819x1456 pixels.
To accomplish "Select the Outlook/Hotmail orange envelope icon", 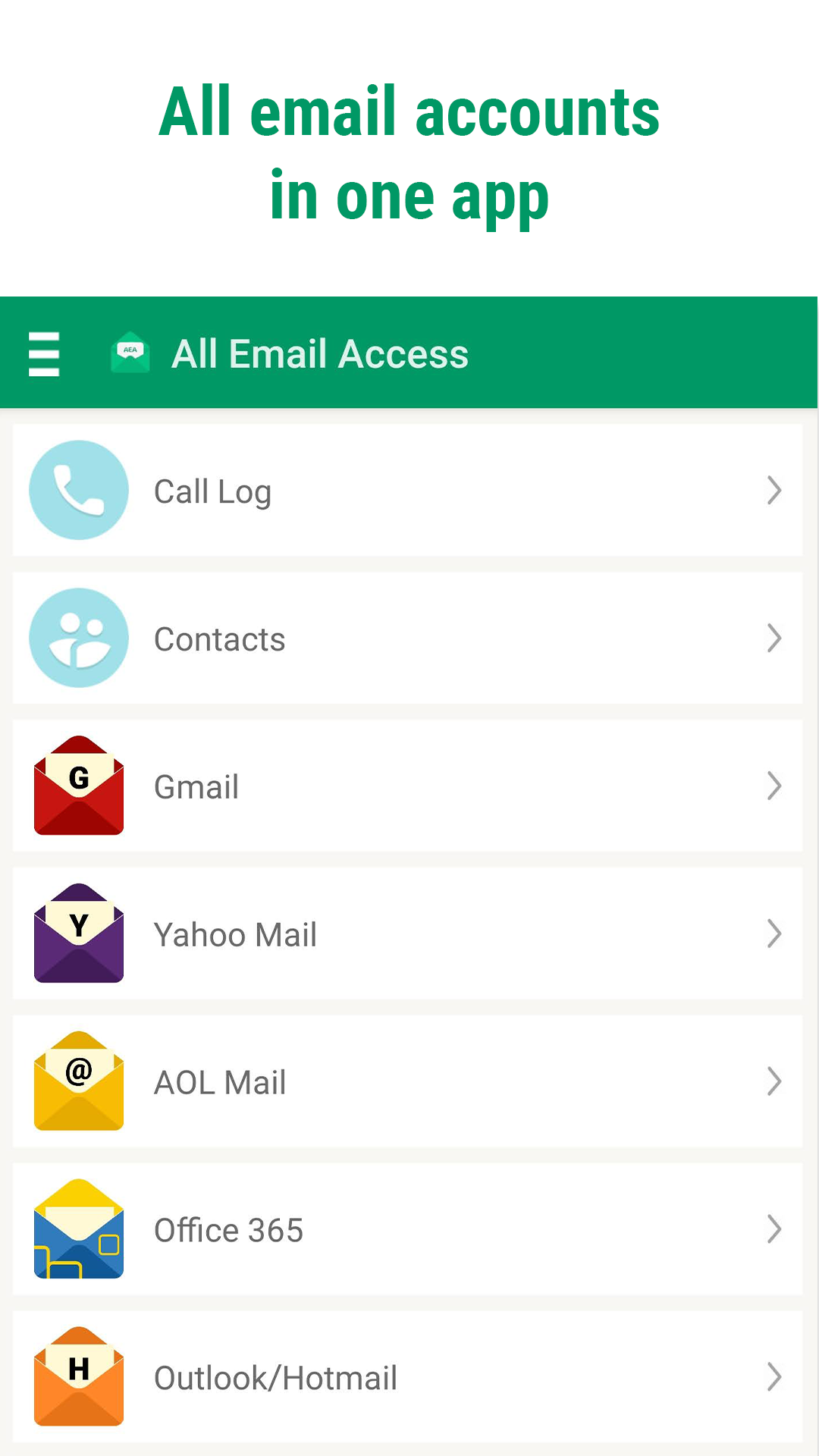I will point(78,1378).
